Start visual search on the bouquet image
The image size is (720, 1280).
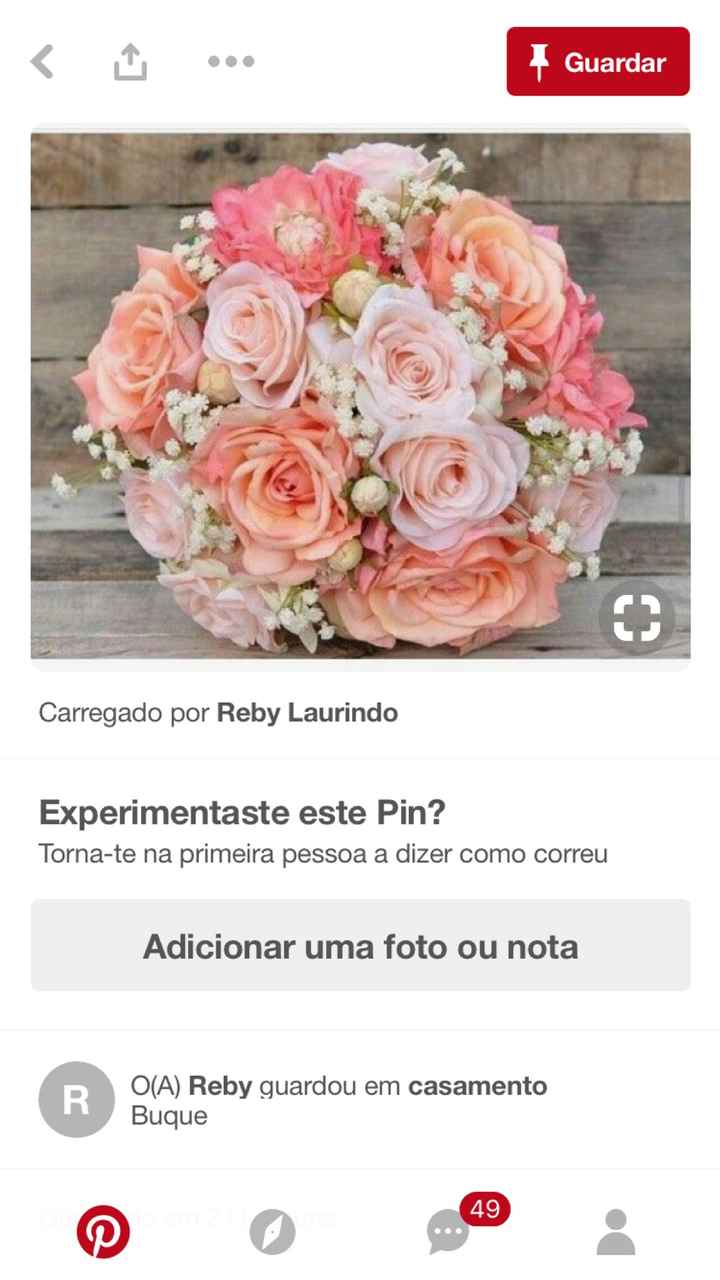pyautogui.click(x=637, y=617)
